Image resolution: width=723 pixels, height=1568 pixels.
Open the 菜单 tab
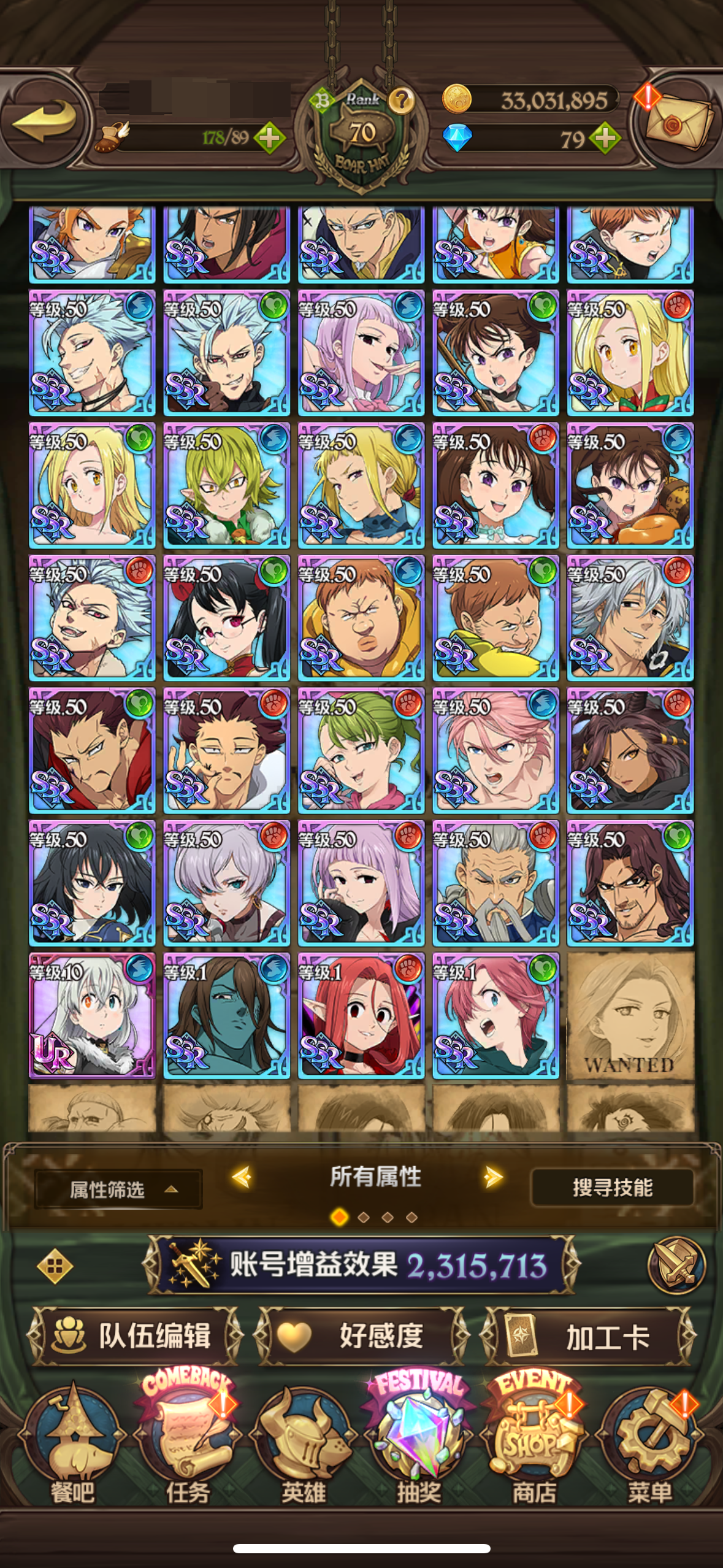(649, 1442)
